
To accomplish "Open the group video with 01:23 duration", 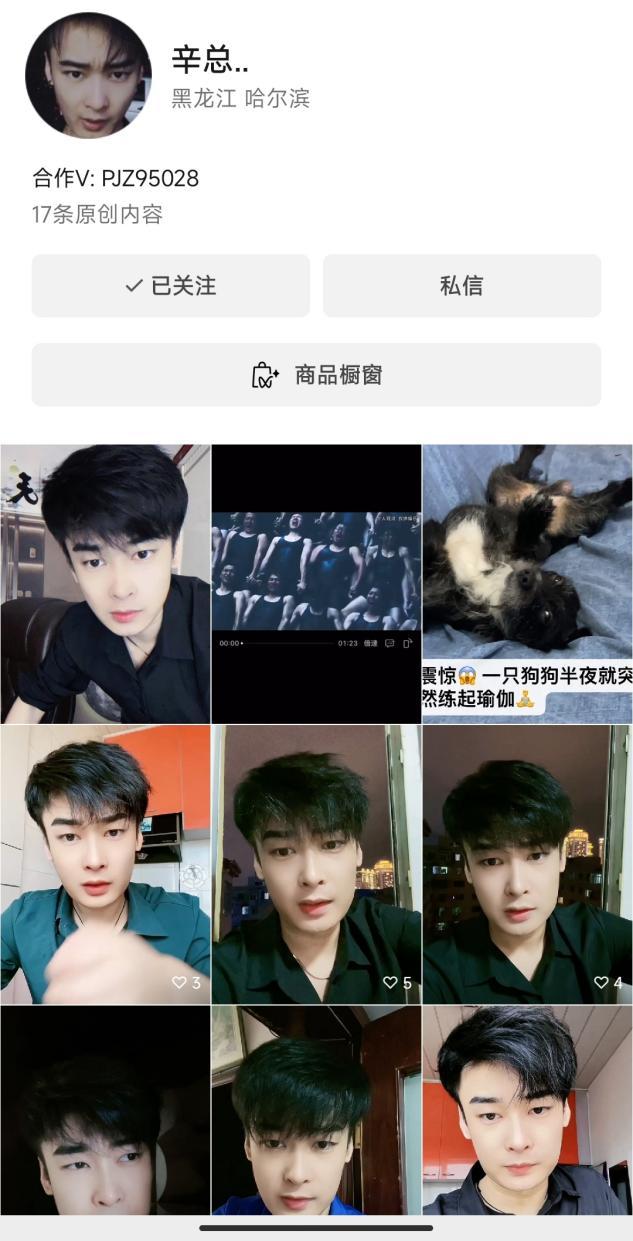I will point(316,583).
